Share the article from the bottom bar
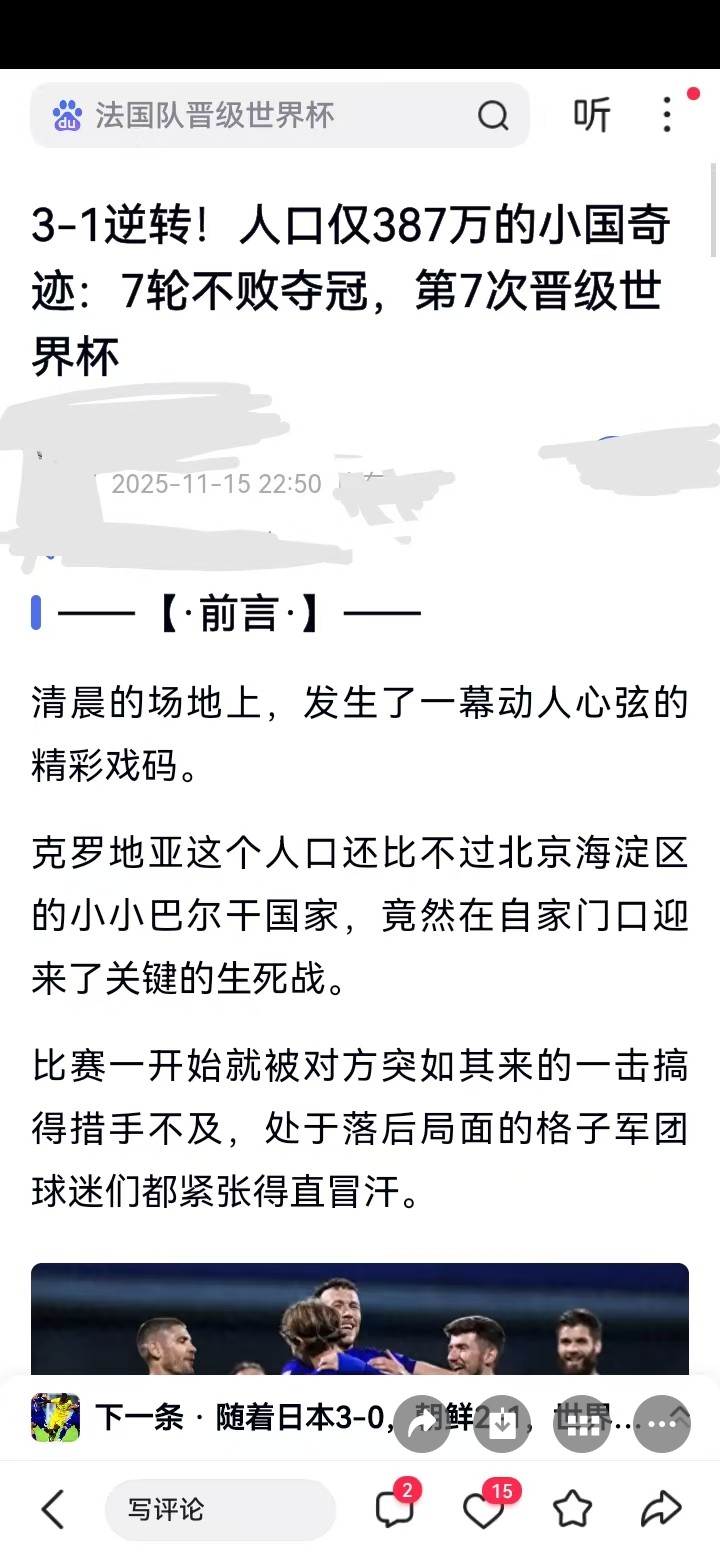Image resolution: width=720 pixels, height=1560 pixels. pyautogui.click(x=660, y=1509)
